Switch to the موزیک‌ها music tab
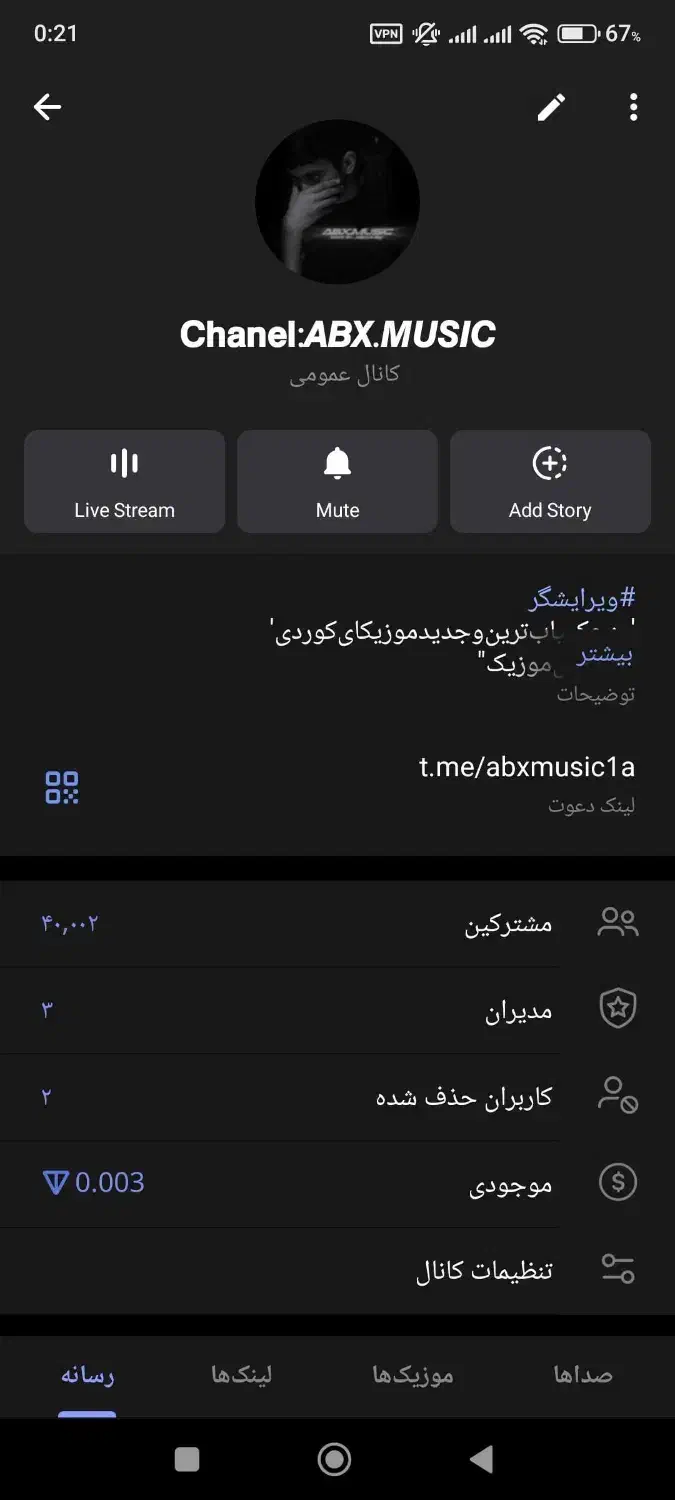This screenshot has height=1500, width=675. click(413, 1376)
